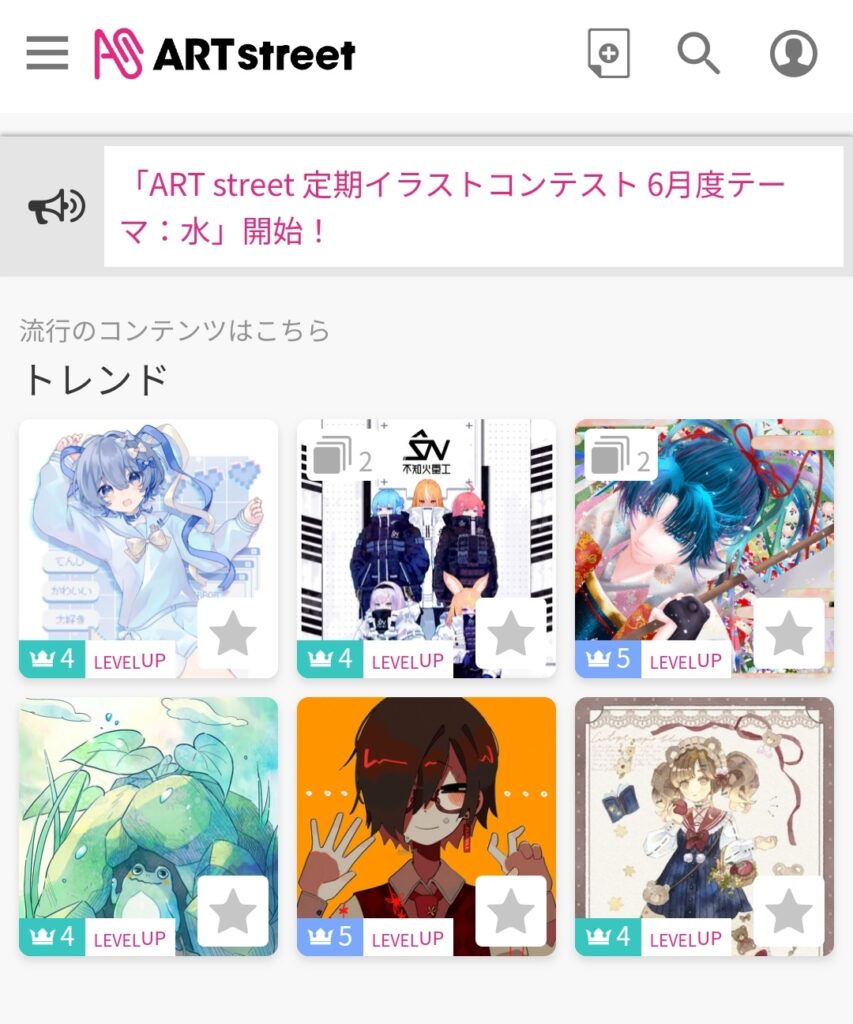Open the teddy bear girl artwork
Screen dimensions: 853x1024
(680, 800)
